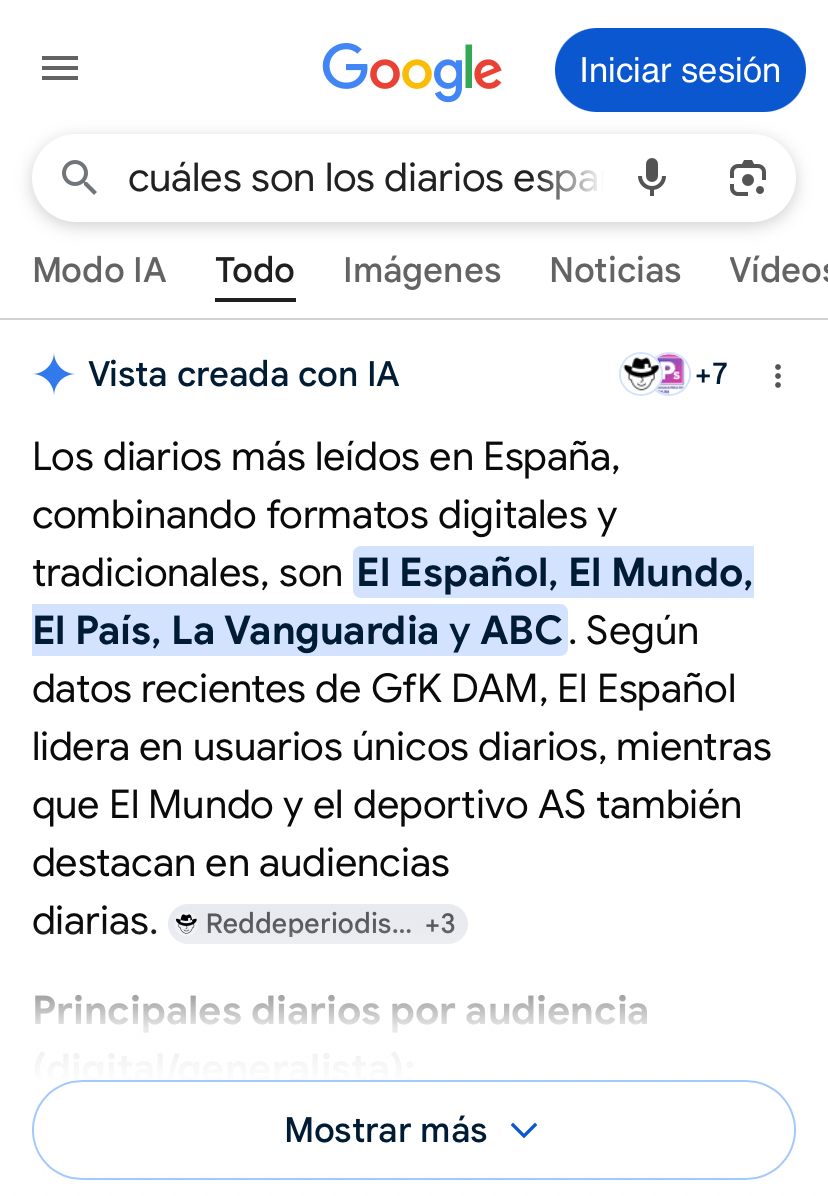View the +7 sources of AI overview

pos(675,375)
